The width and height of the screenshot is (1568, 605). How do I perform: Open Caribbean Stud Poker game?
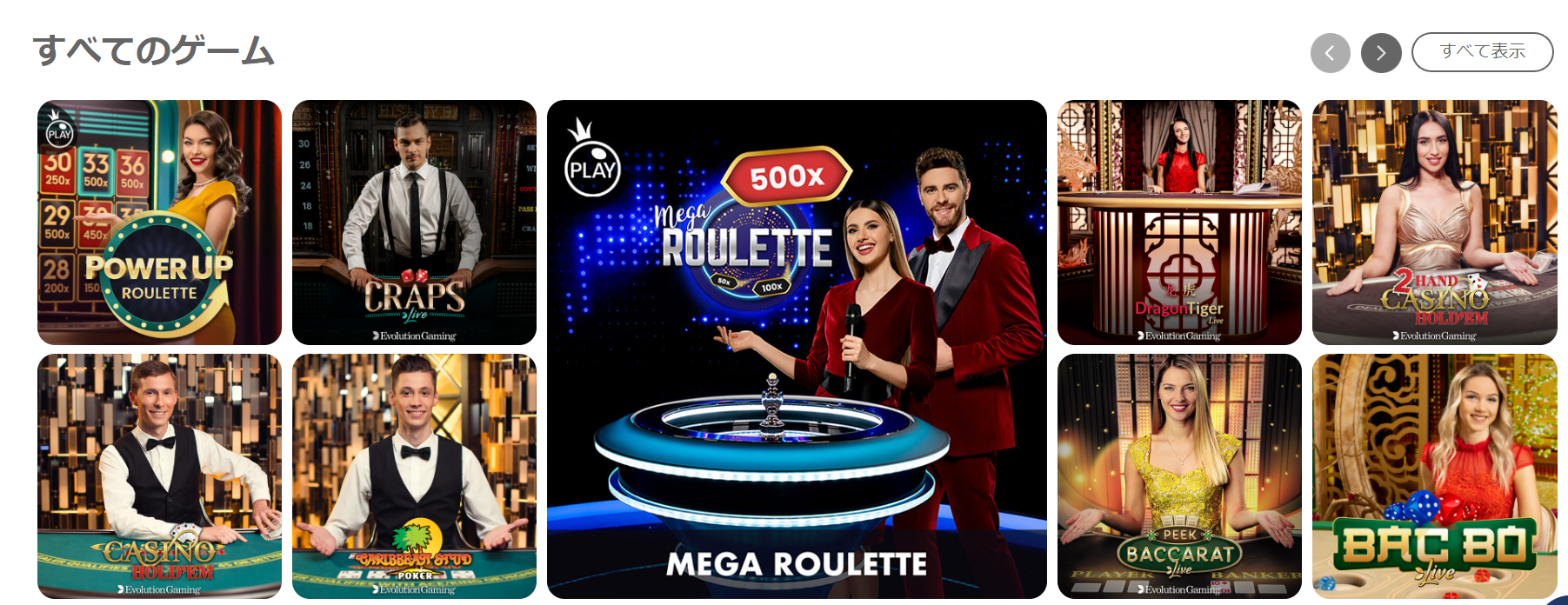[x=414, y=475]
